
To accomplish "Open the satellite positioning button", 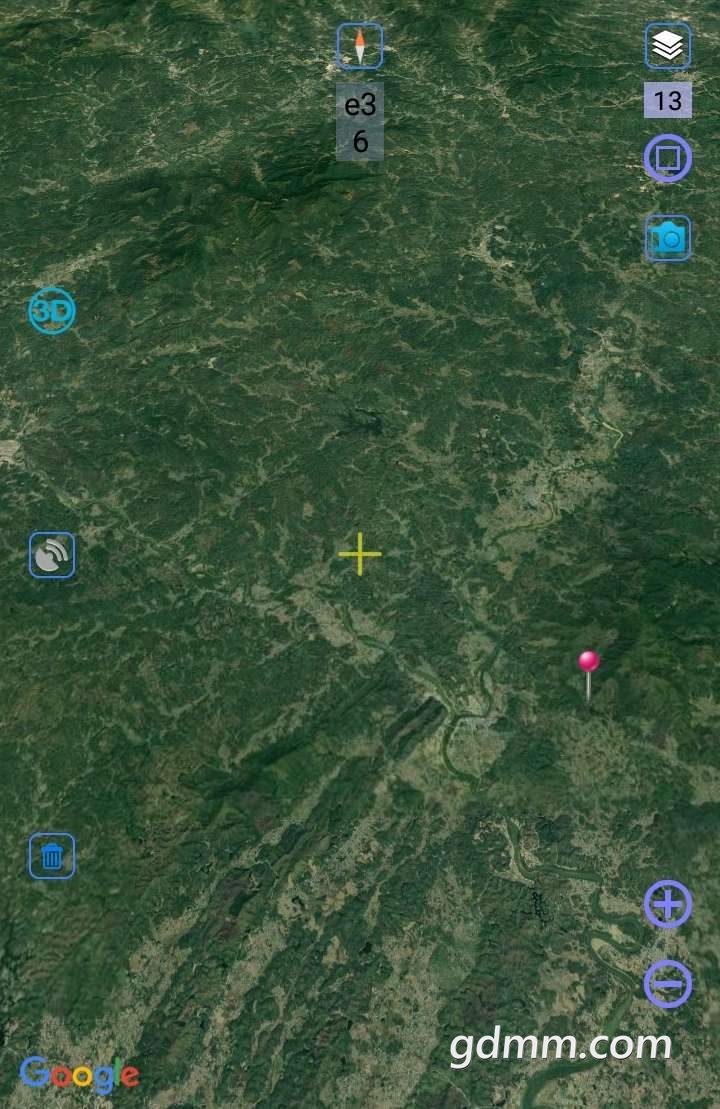I will [52, 555].
